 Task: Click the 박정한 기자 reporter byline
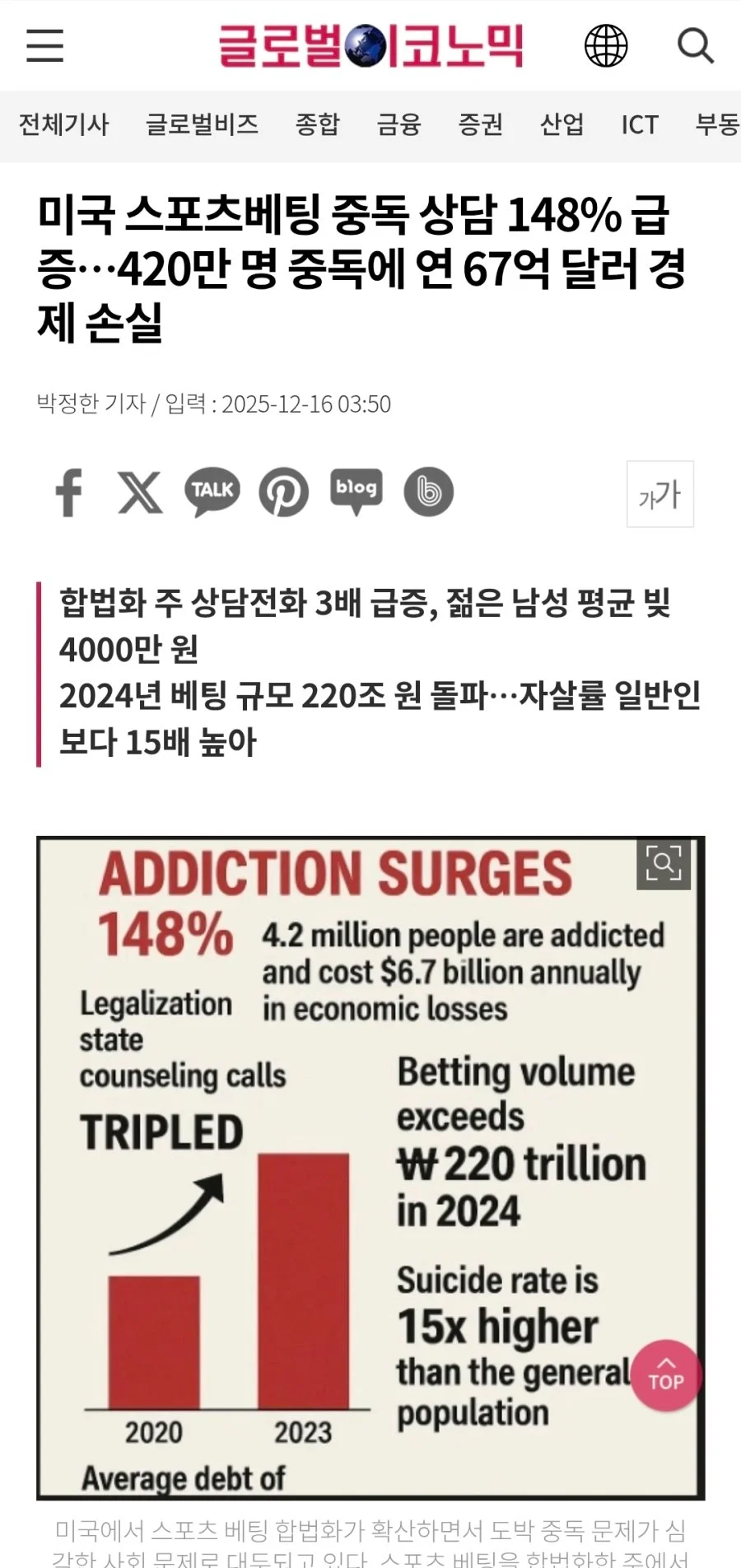click(x=91, y=404)
